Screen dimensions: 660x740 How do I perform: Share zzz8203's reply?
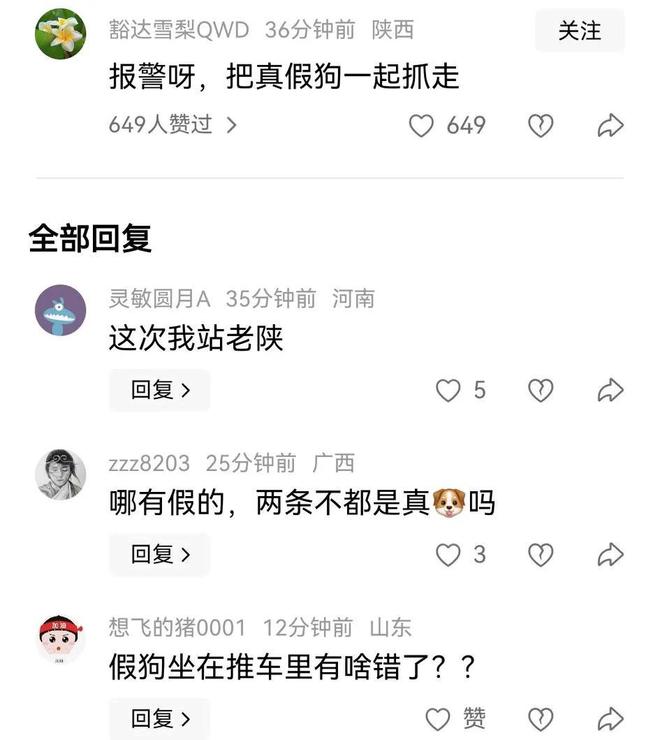tap(610, 554)
